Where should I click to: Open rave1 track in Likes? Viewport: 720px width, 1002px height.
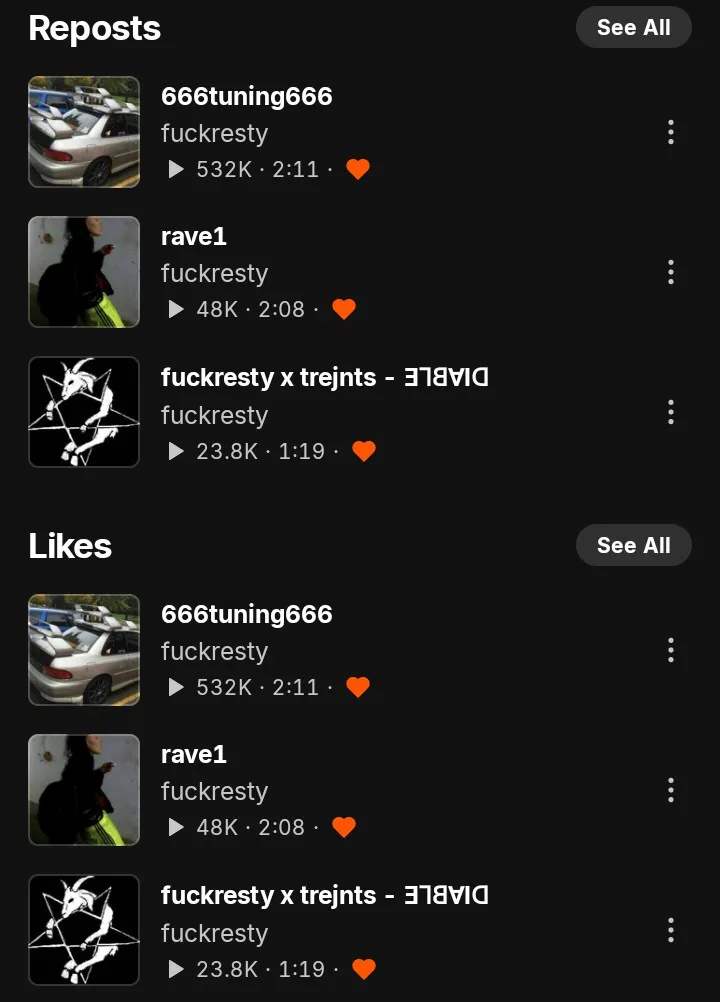[x=194, y=755]
